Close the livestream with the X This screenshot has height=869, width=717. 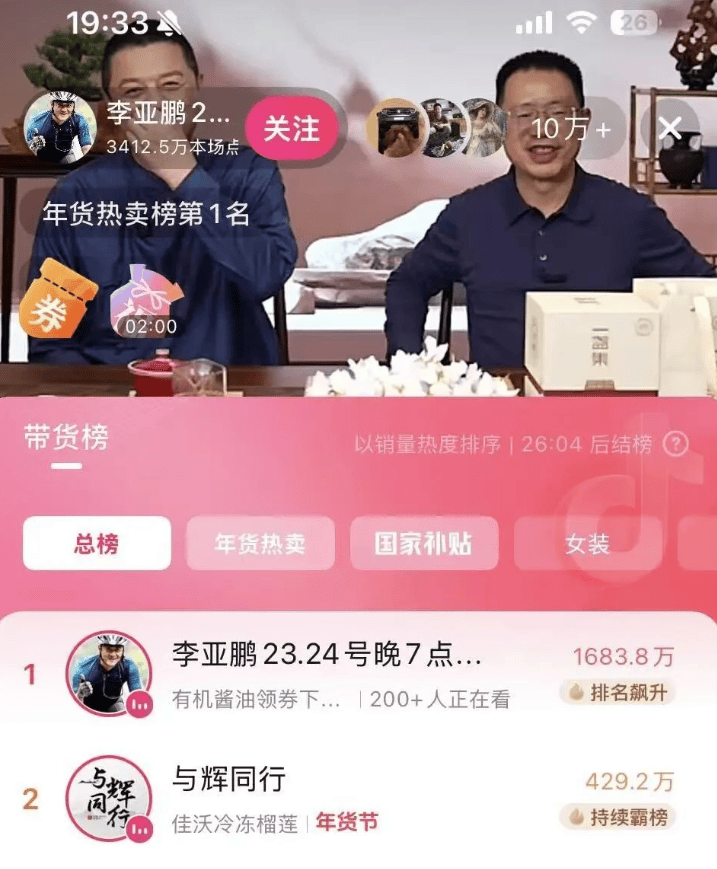point(670,129)
